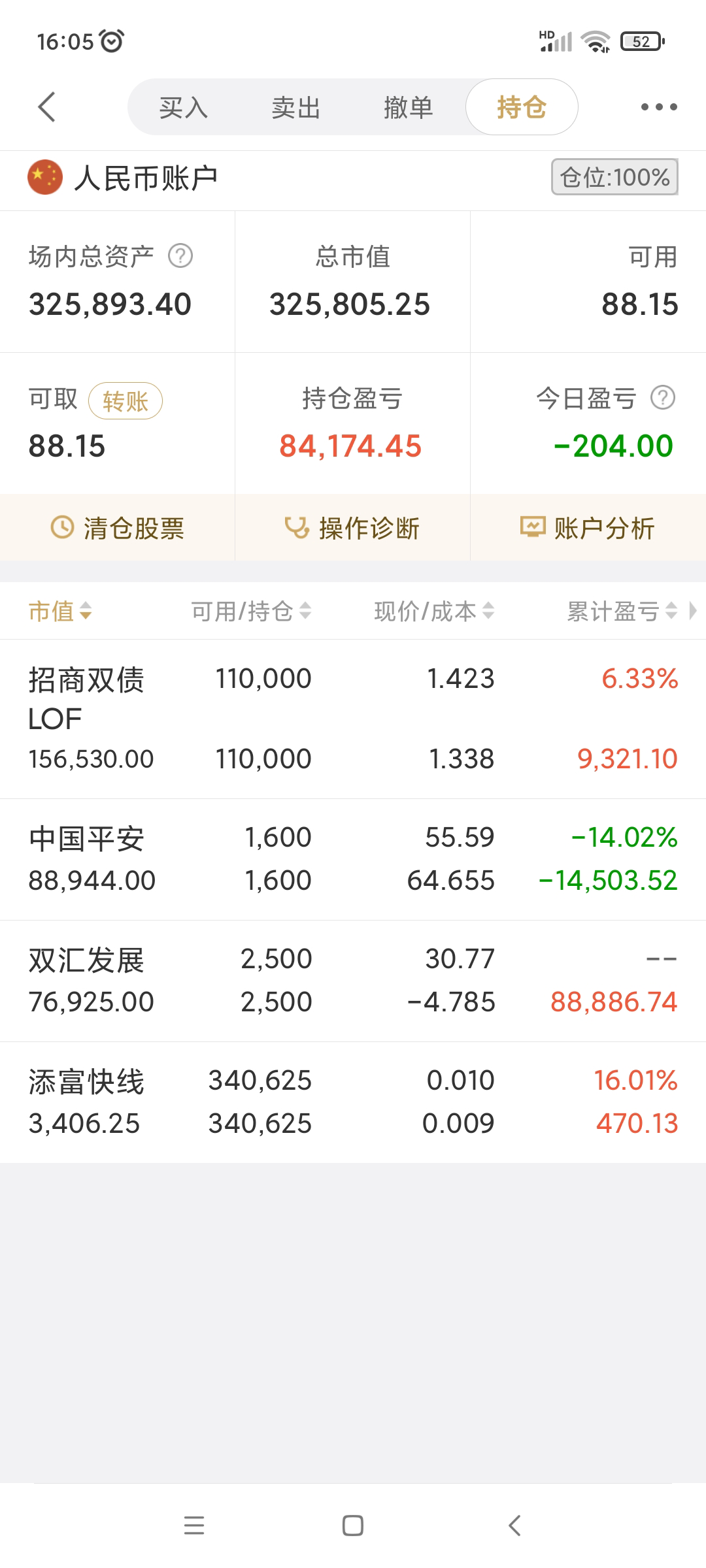Open the 双汇发展 holding

[352, 981]
